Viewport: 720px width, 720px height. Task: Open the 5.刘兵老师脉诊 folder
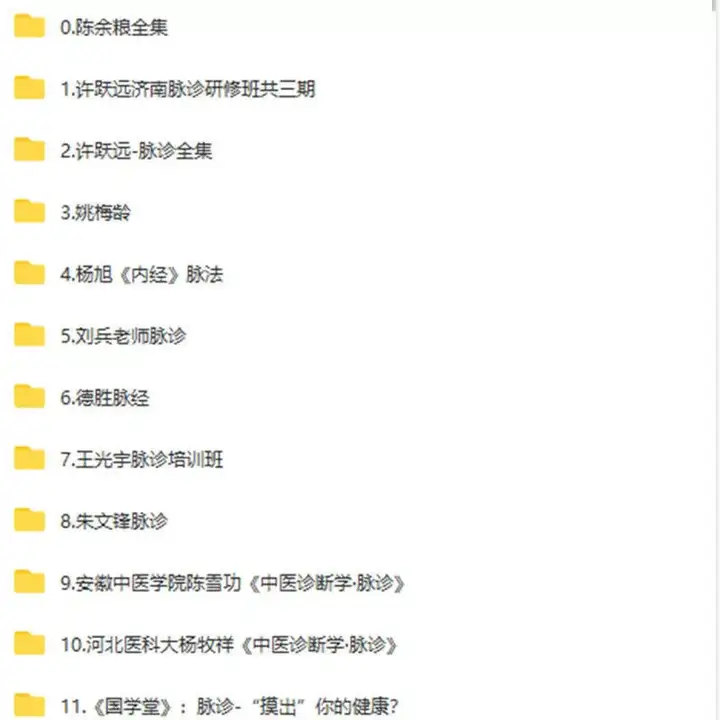click(x=122, y=336)
